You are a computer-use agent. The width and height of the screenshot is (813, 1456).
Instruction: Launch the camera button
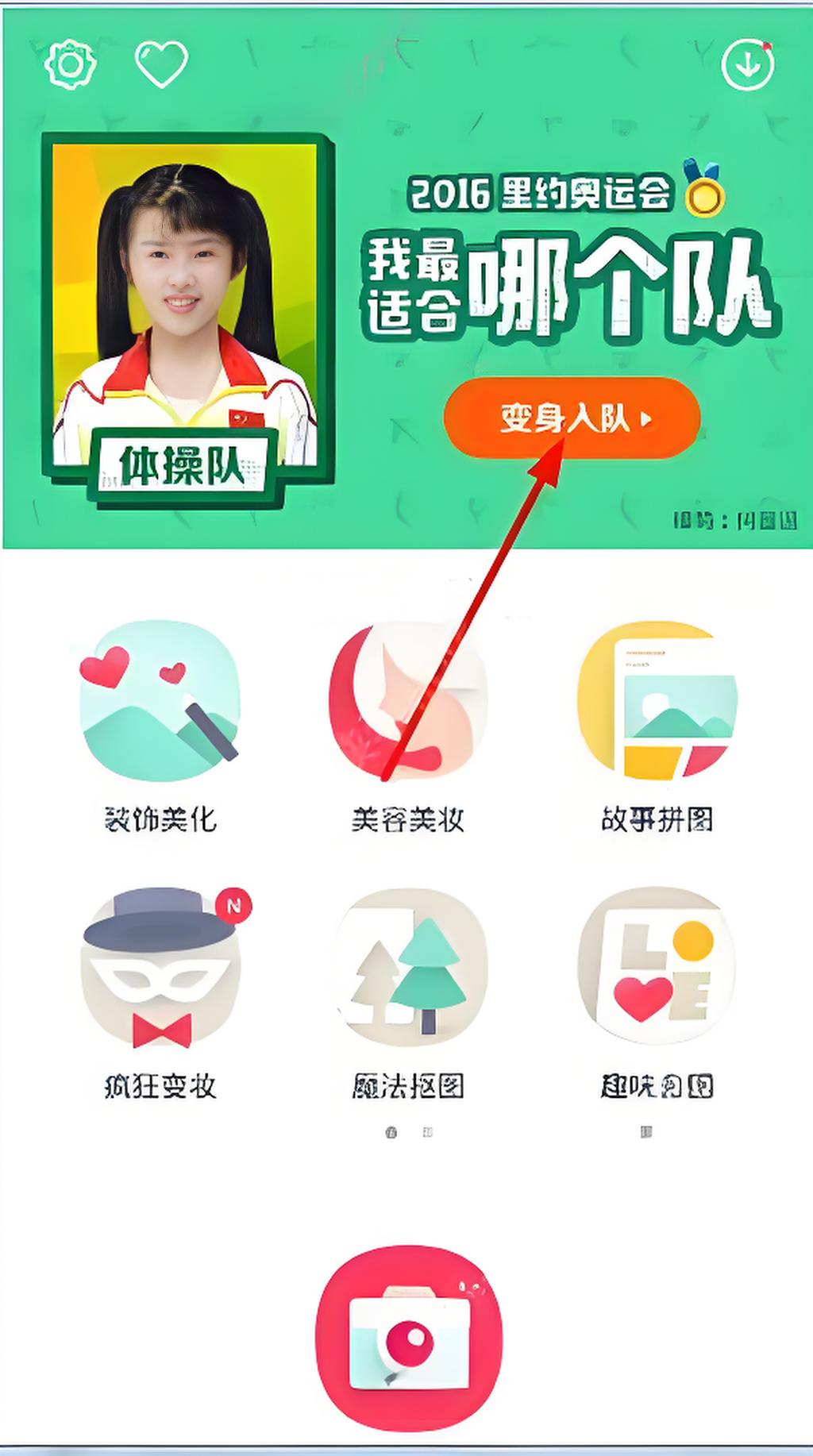(x=409, y=1338)
